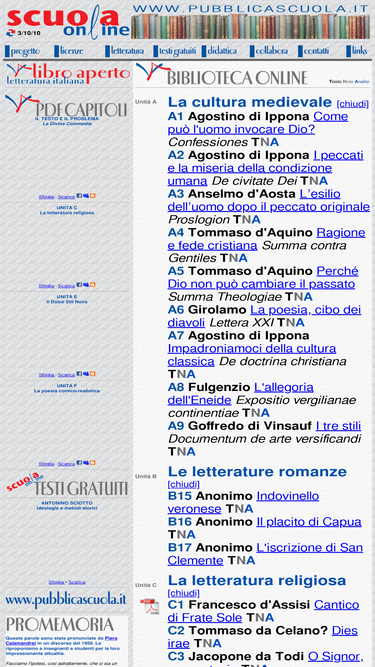Open the licenze section
This screenshot has height=667, width=375.
[x=69, y=51]
